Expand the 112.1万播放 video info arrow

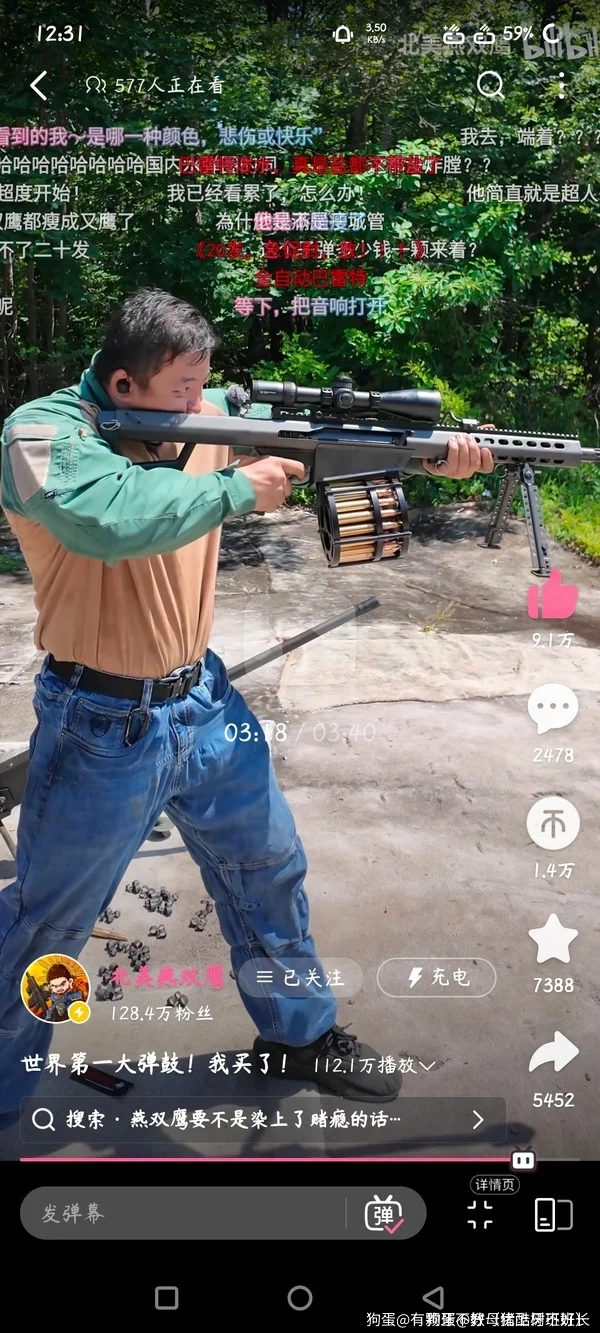pos(427,1066)
